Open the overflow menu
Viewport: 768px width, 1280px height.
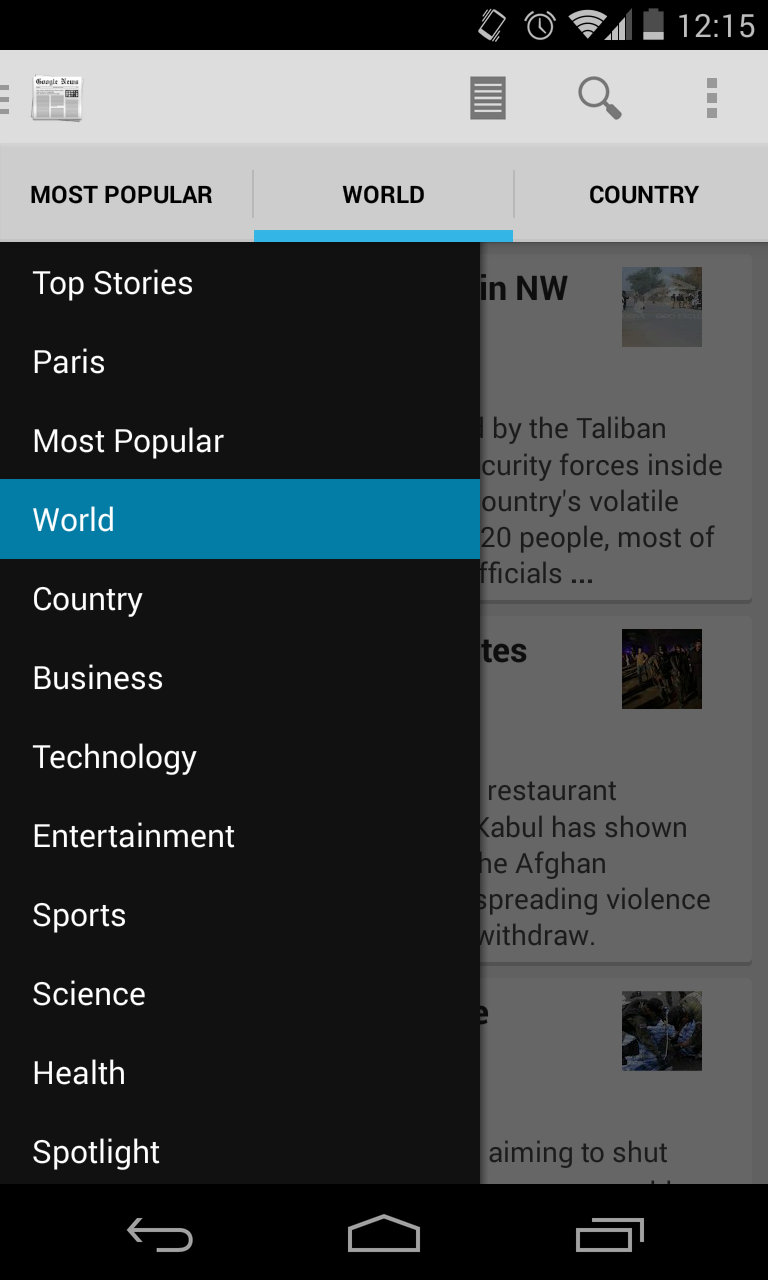pos(711,98)
